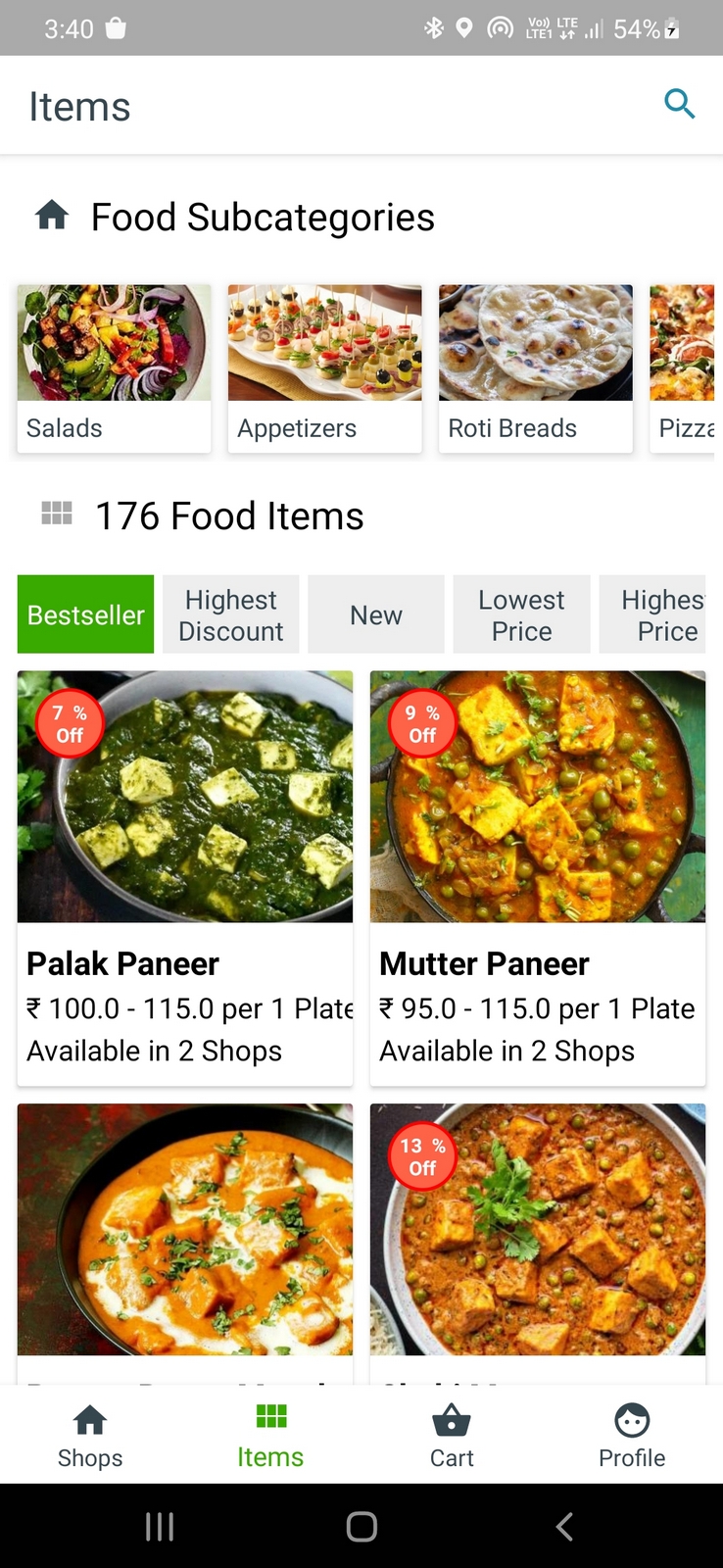Open the Profile tab
The width and height of the screenshot is (723, 1568).
[632, 1435]
